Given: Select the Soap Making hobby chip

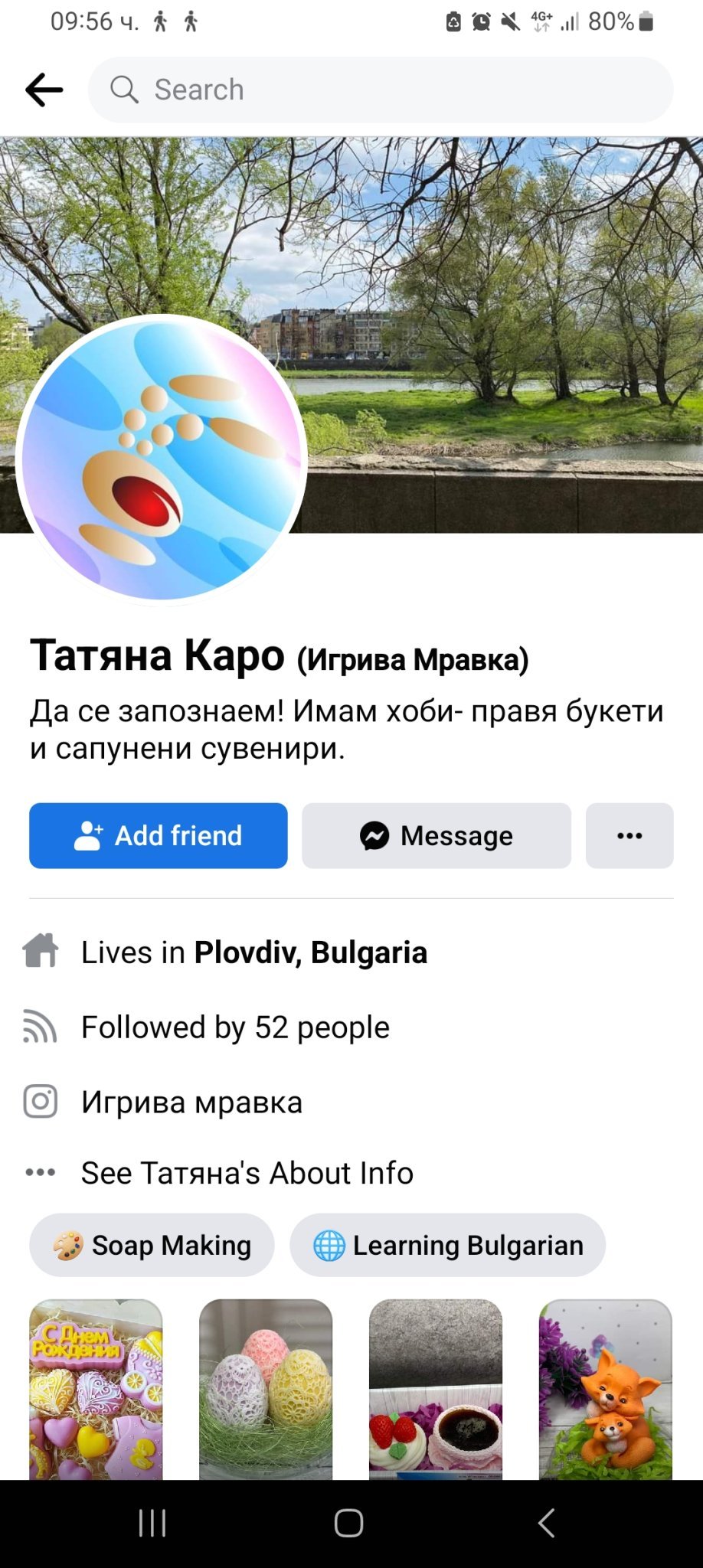Looking at the screenshot, I should (152, 1245).
